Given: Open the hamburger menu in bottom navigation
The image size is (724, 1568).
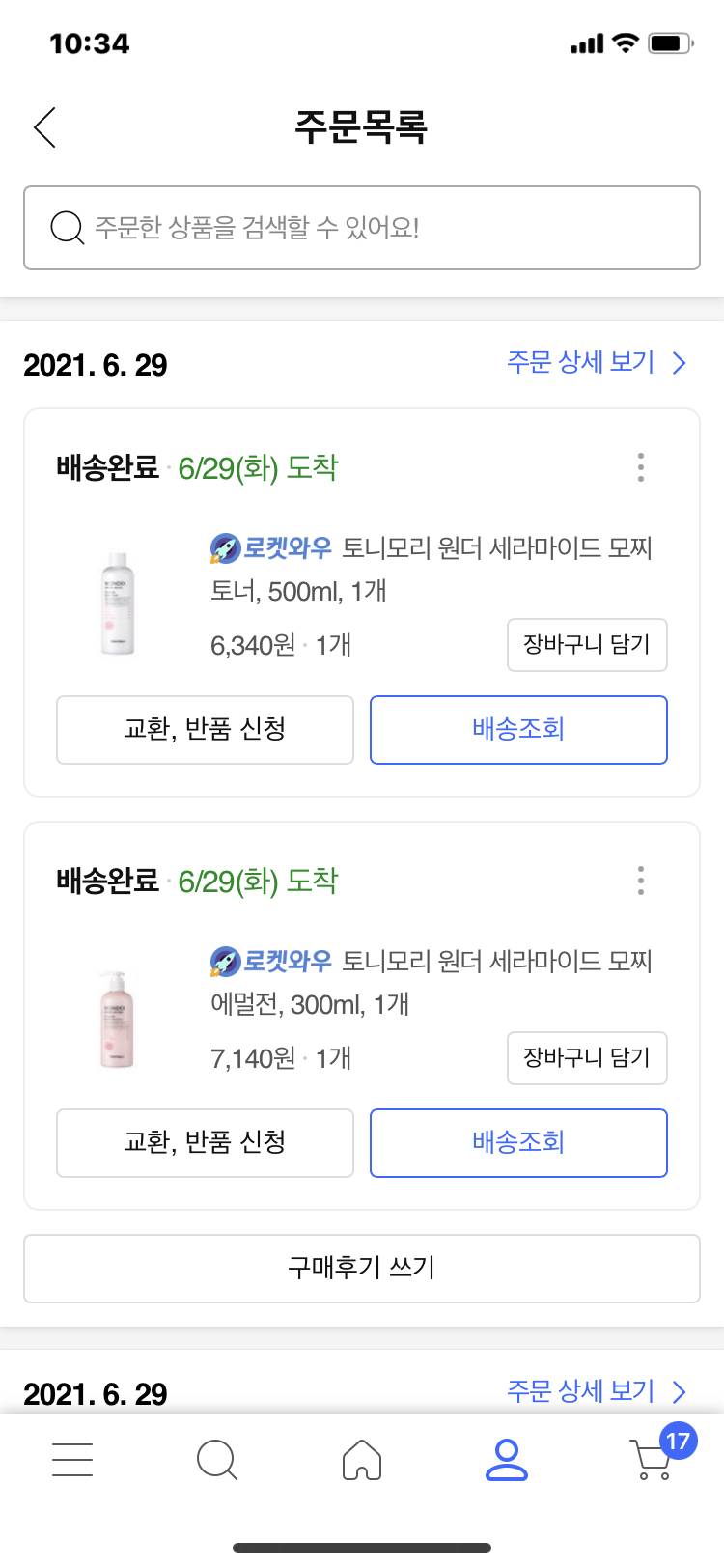Looking at the screenshot, I should pos(72,1460).
